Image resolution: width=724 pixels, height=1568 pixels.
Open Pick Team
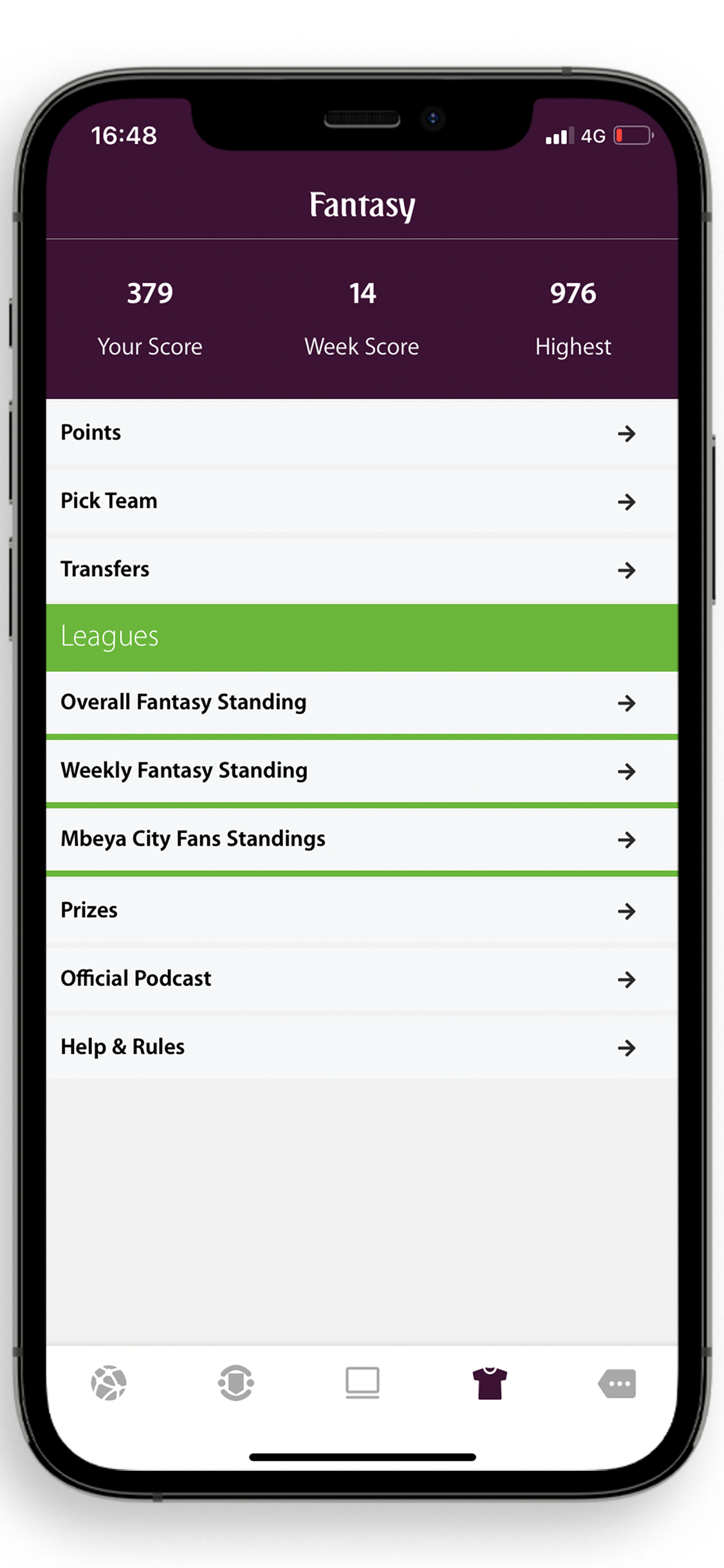(361, 501)
